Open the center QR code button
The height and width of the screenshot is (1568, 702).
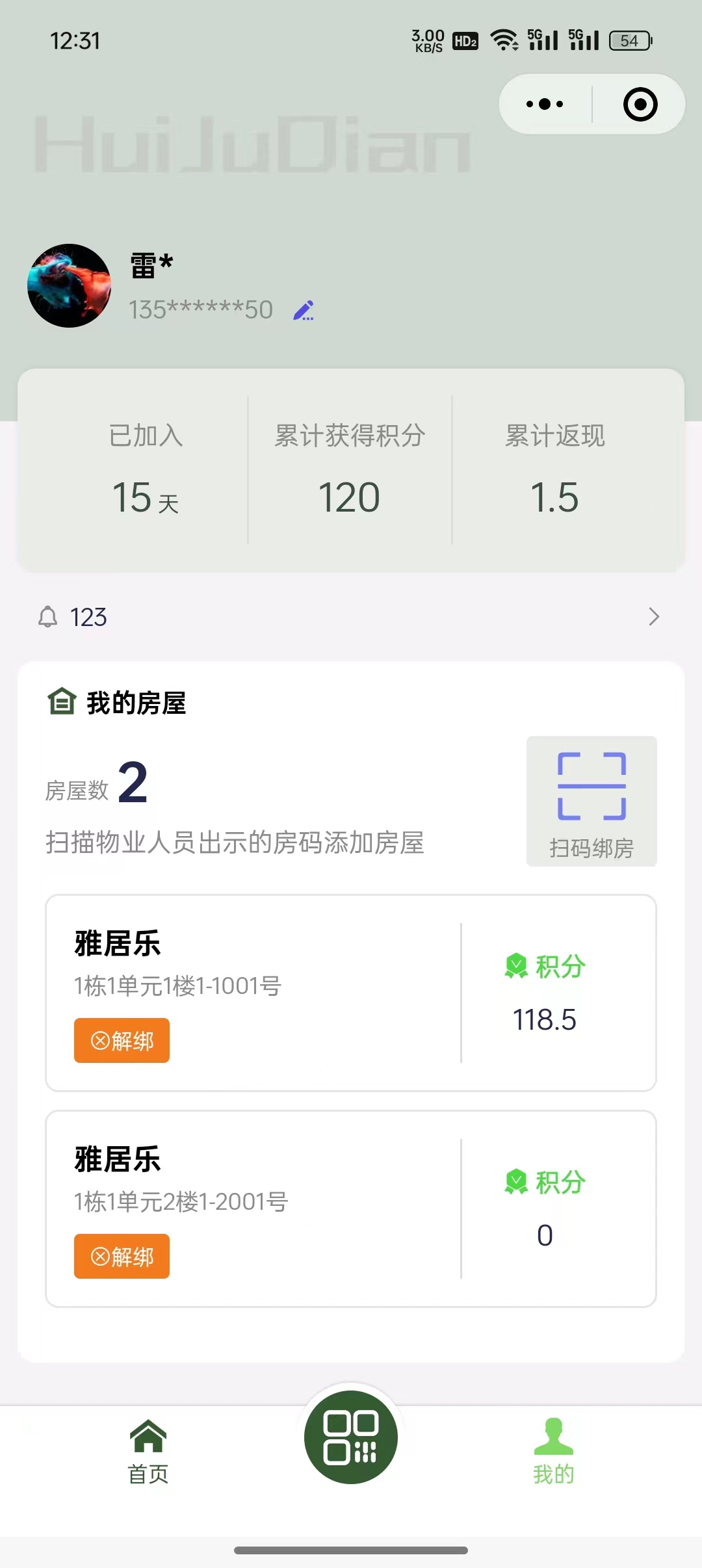[351, 1437]
